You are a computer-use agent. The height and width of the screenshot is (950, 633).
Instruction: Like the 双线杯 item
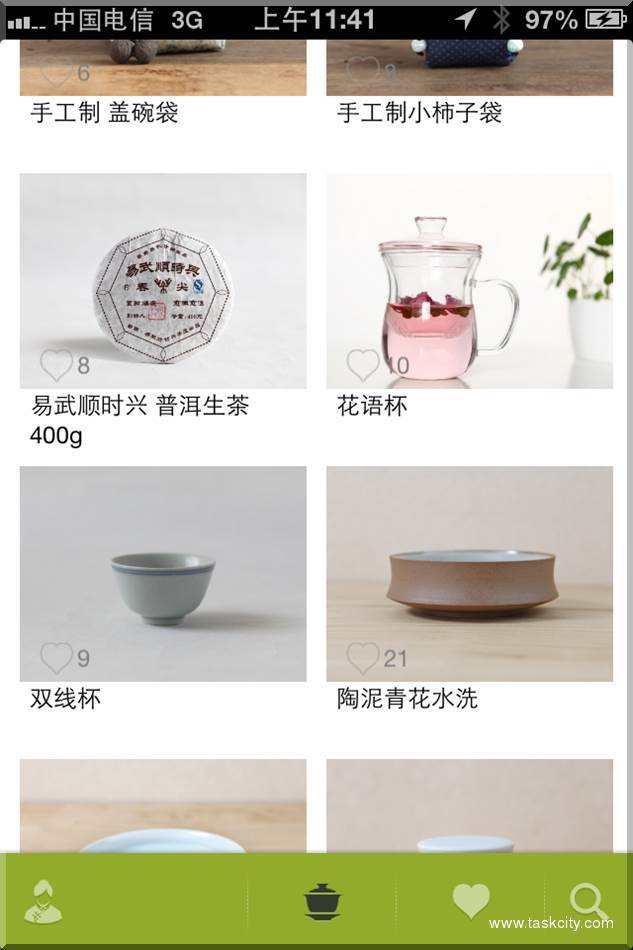point(56,657)
